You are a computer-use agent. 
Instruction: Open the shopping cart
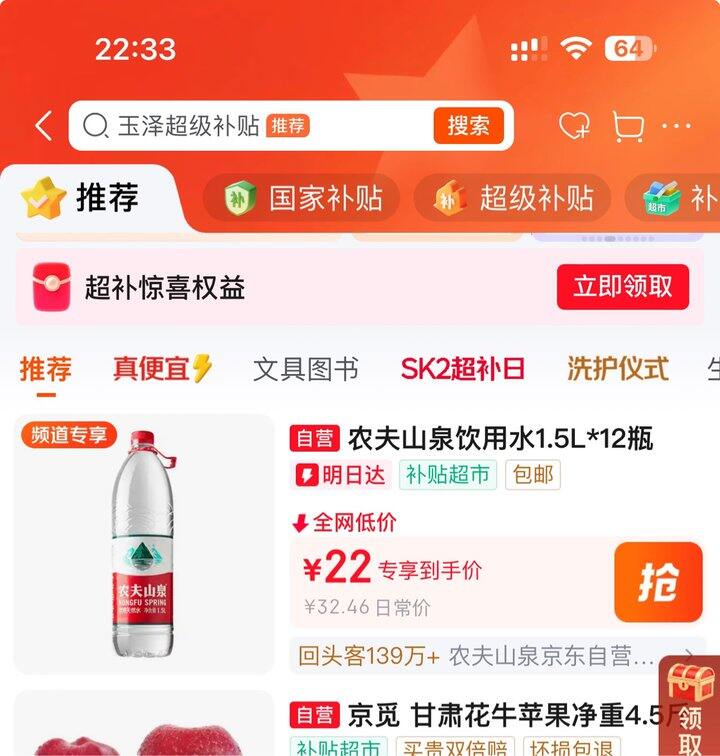click(x=627, y=126)
